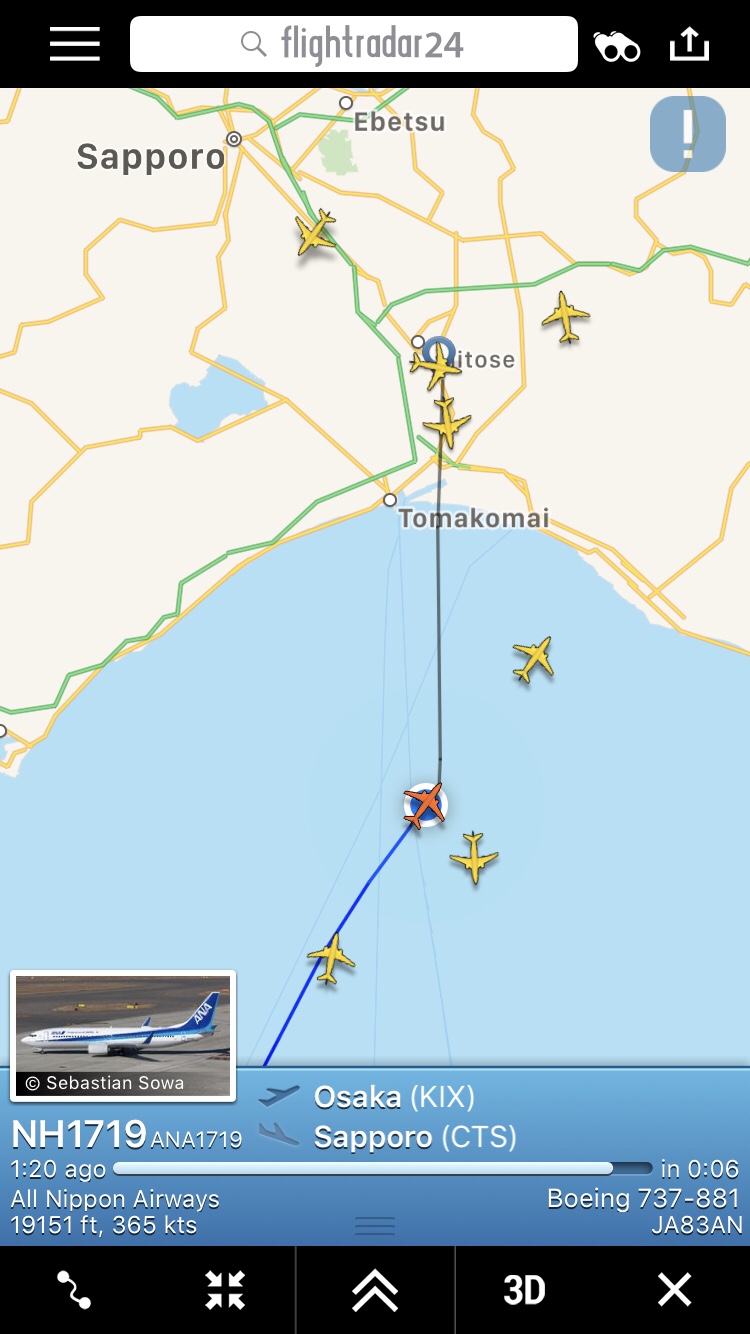Select the yellow plane on the blue route line

331,958
